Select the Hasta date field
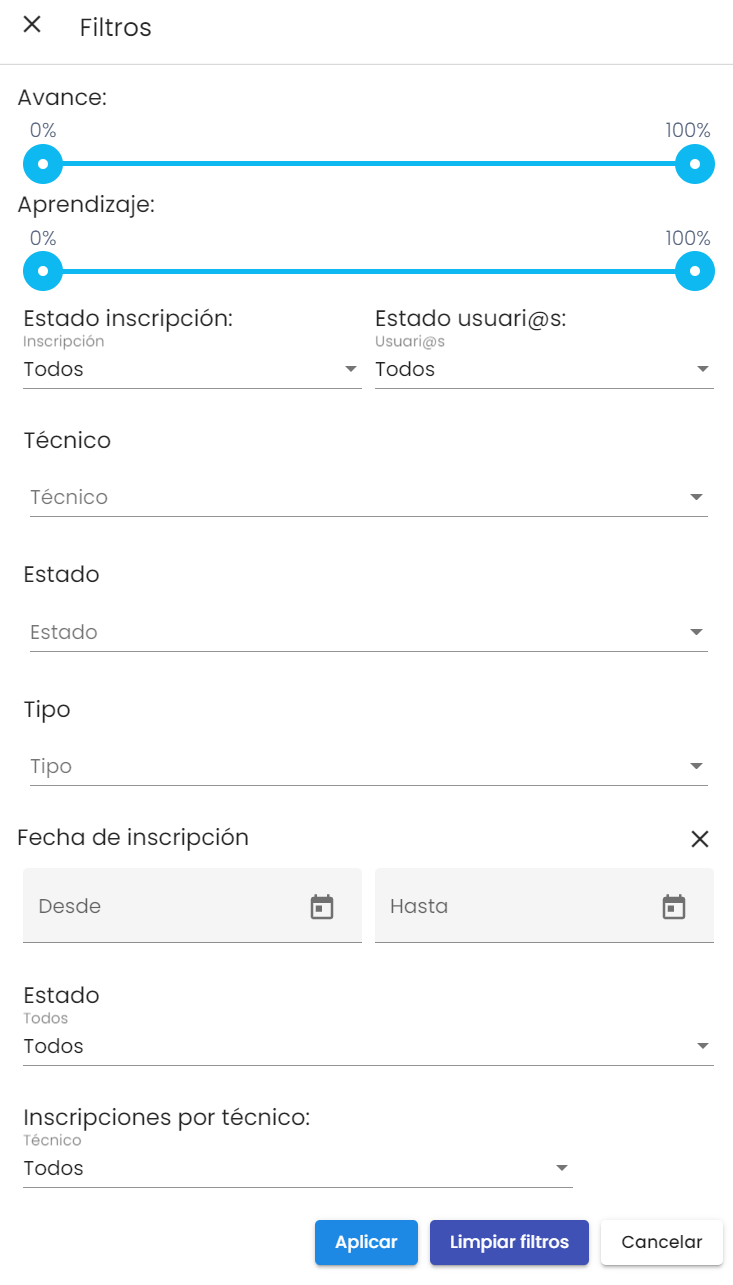 517,906
